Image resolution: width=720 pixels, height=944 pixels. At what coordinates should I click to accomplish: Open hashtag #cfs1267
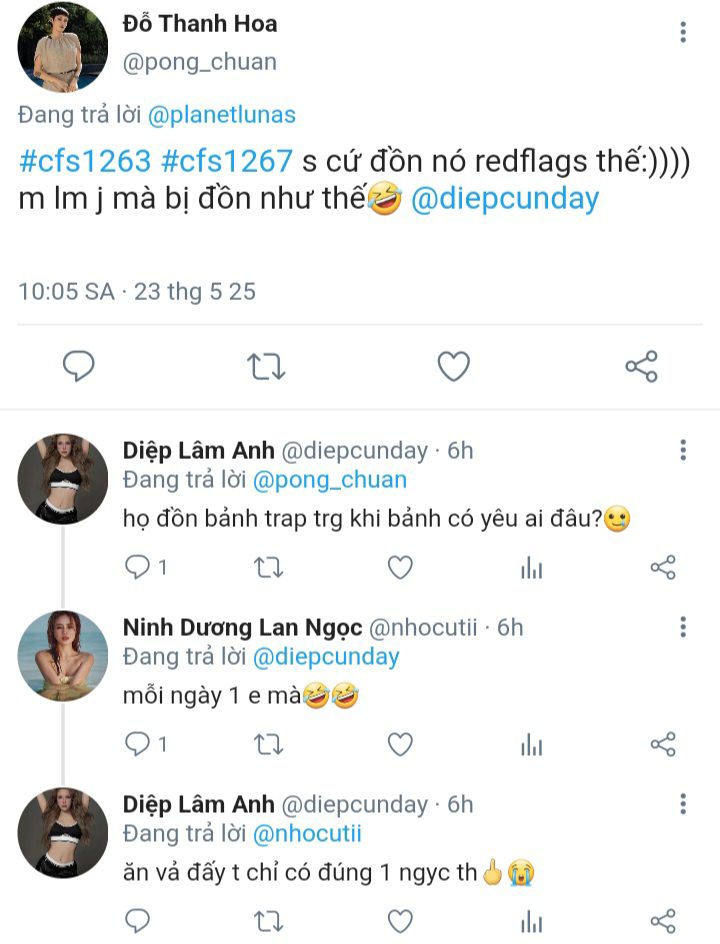pyautogui.click(x=227, y=161)
